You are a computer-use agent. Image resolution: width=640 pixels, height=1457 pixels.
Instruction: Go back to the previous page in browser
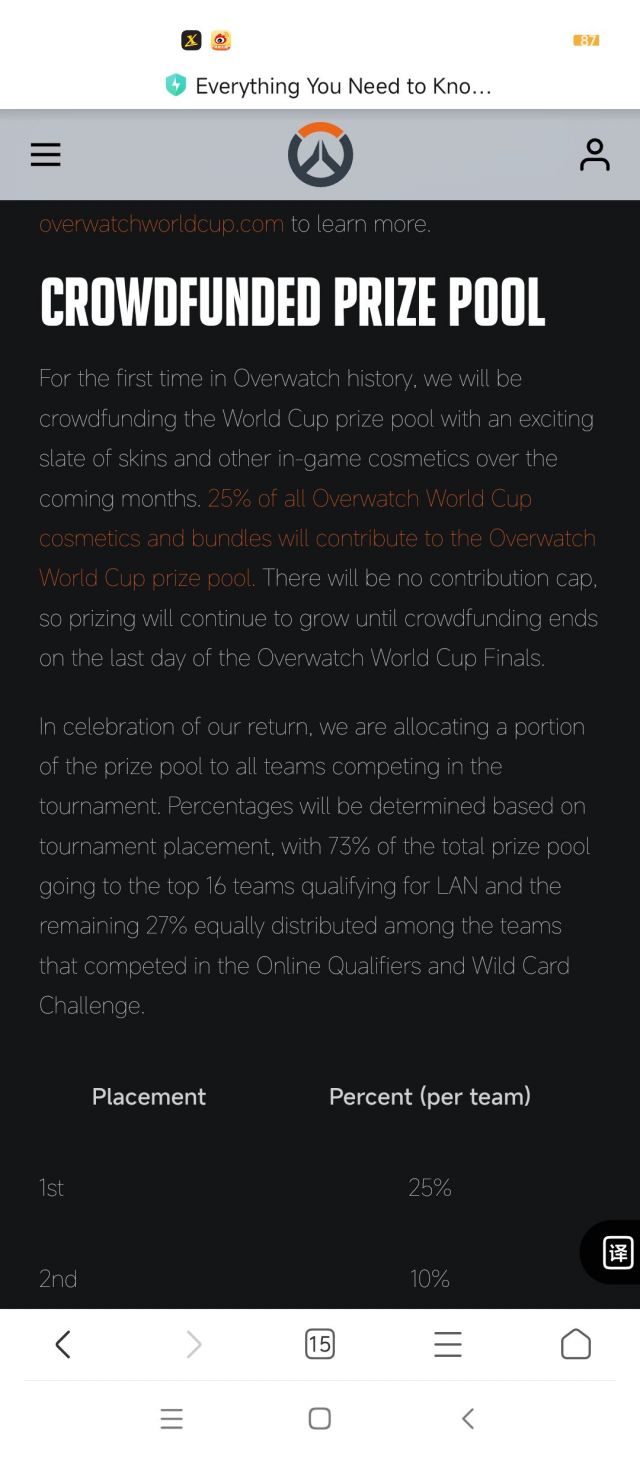(63, 1344)
